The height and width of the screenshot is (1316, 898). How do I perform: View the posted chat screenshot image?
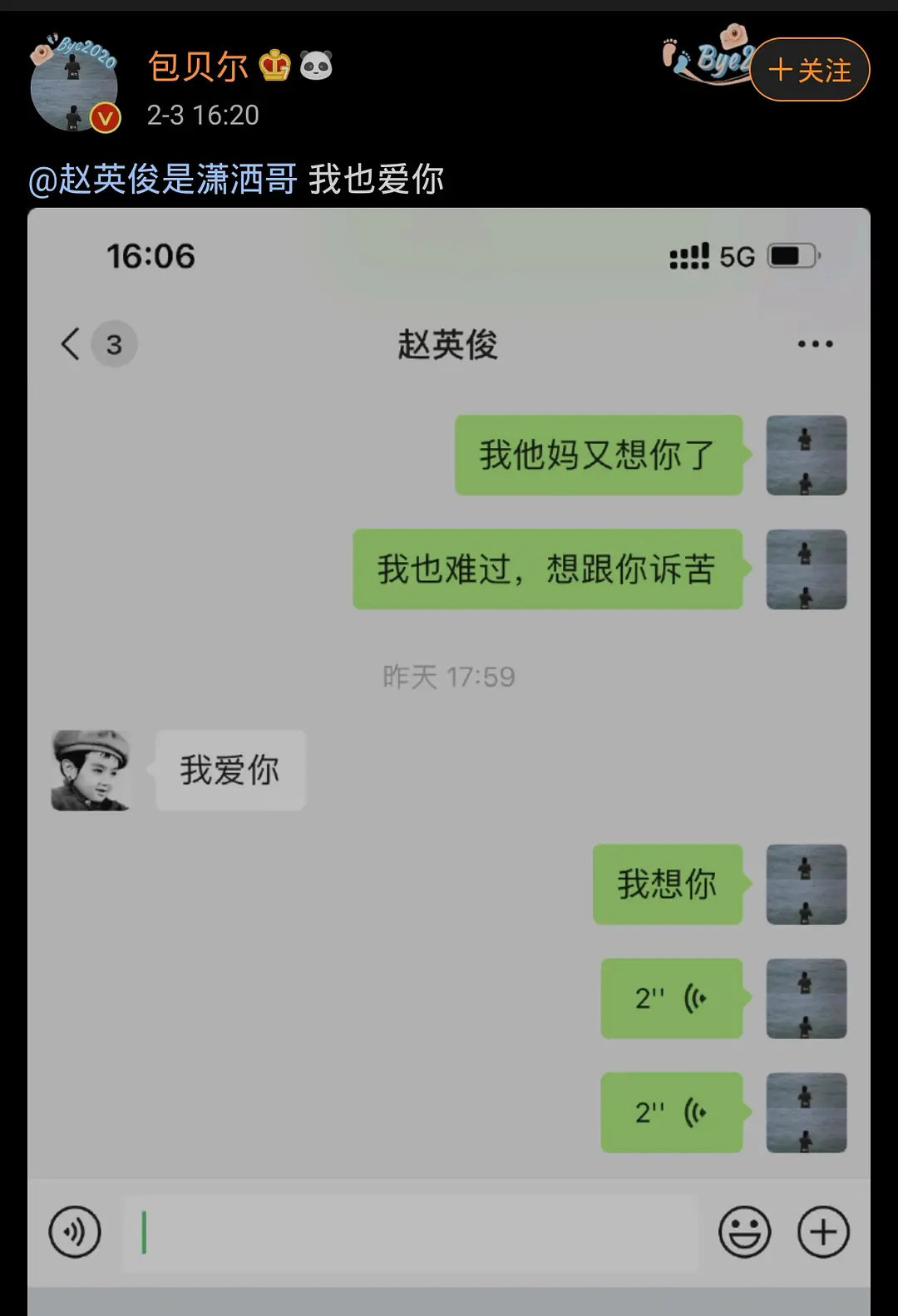coord(449,748)
